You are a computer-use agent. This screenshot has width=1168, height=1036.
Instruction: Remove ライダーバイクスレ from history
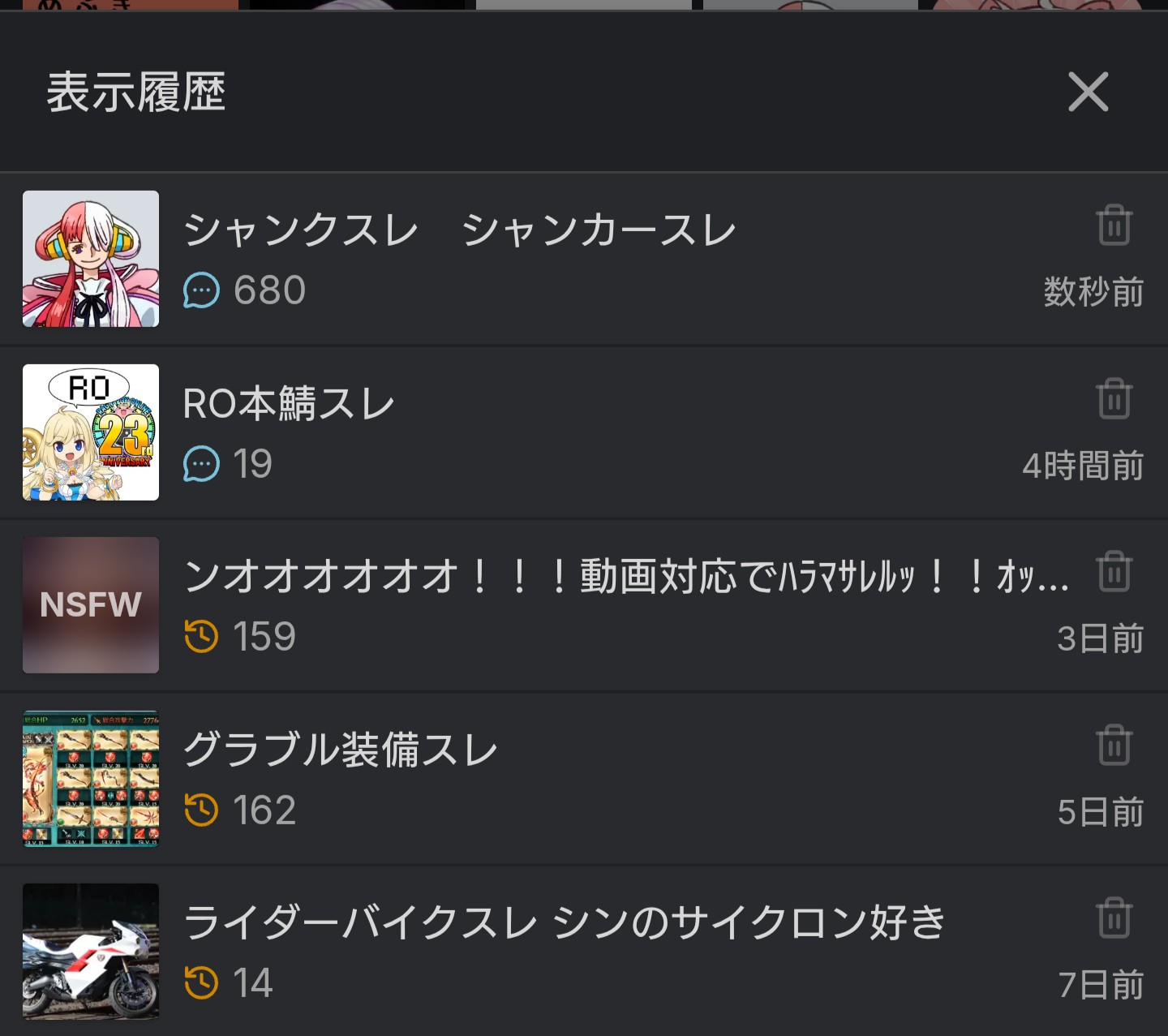pyautogui.click(x=1114, y=918)
